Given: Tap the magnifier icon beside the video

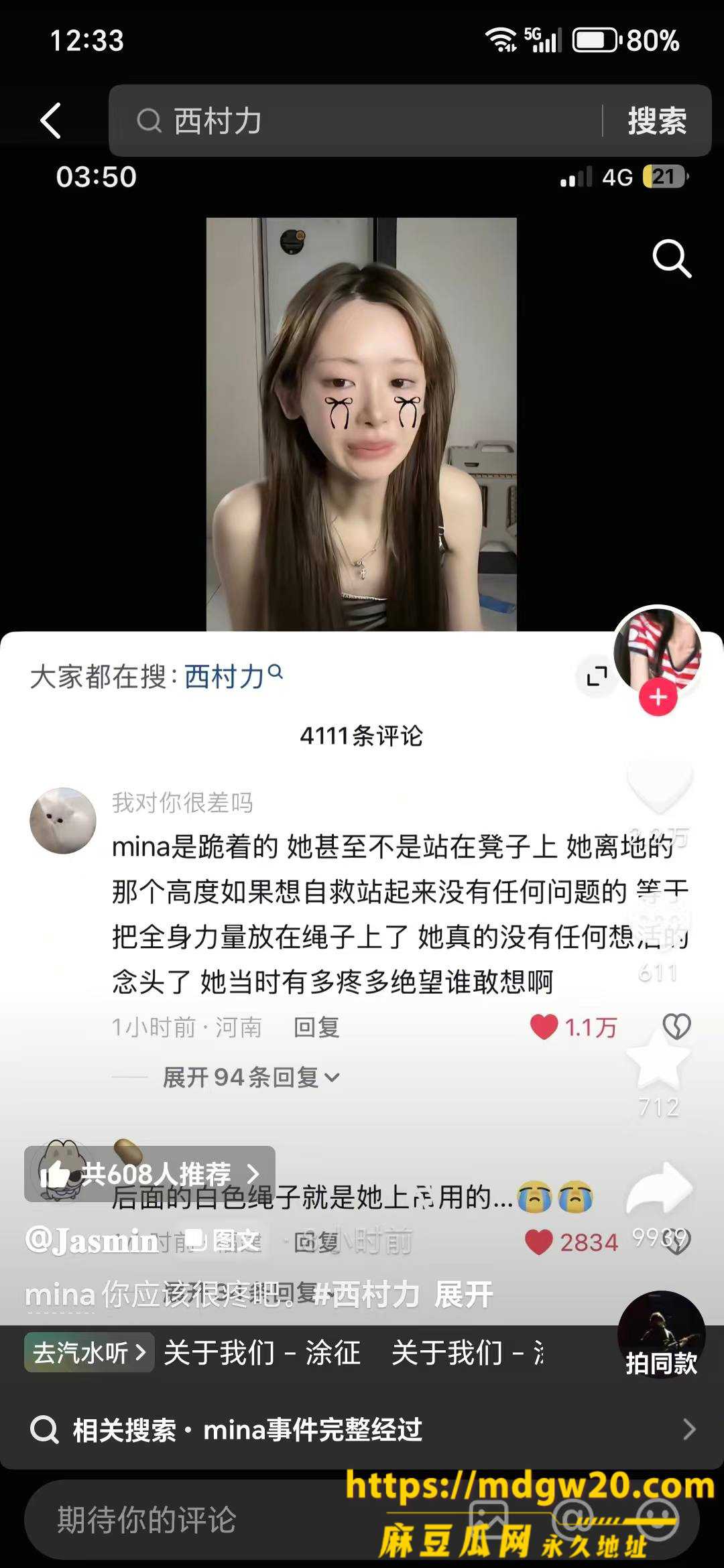Looking at the screenshot, I should 672,259.
